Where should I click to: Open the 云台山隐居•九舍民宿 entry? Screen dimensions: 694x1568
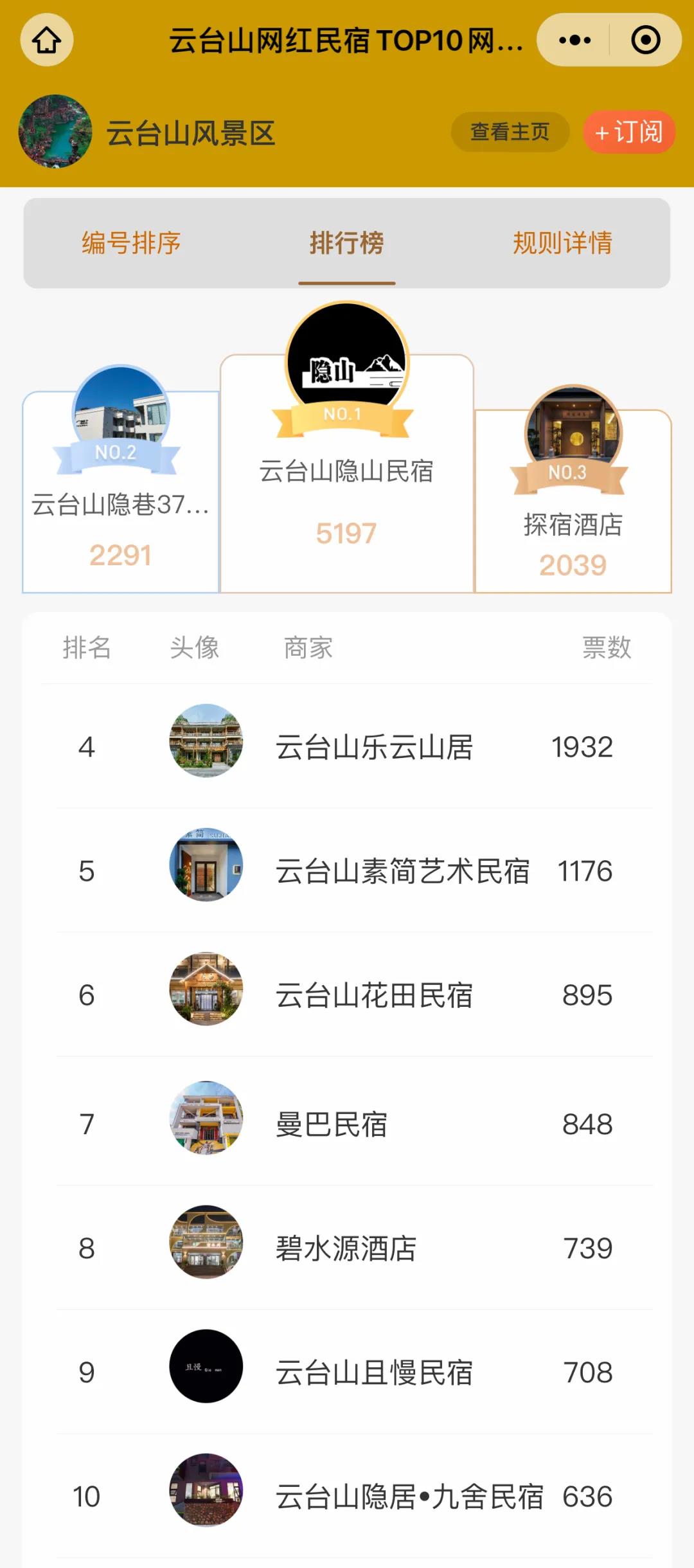point(409,1497)
